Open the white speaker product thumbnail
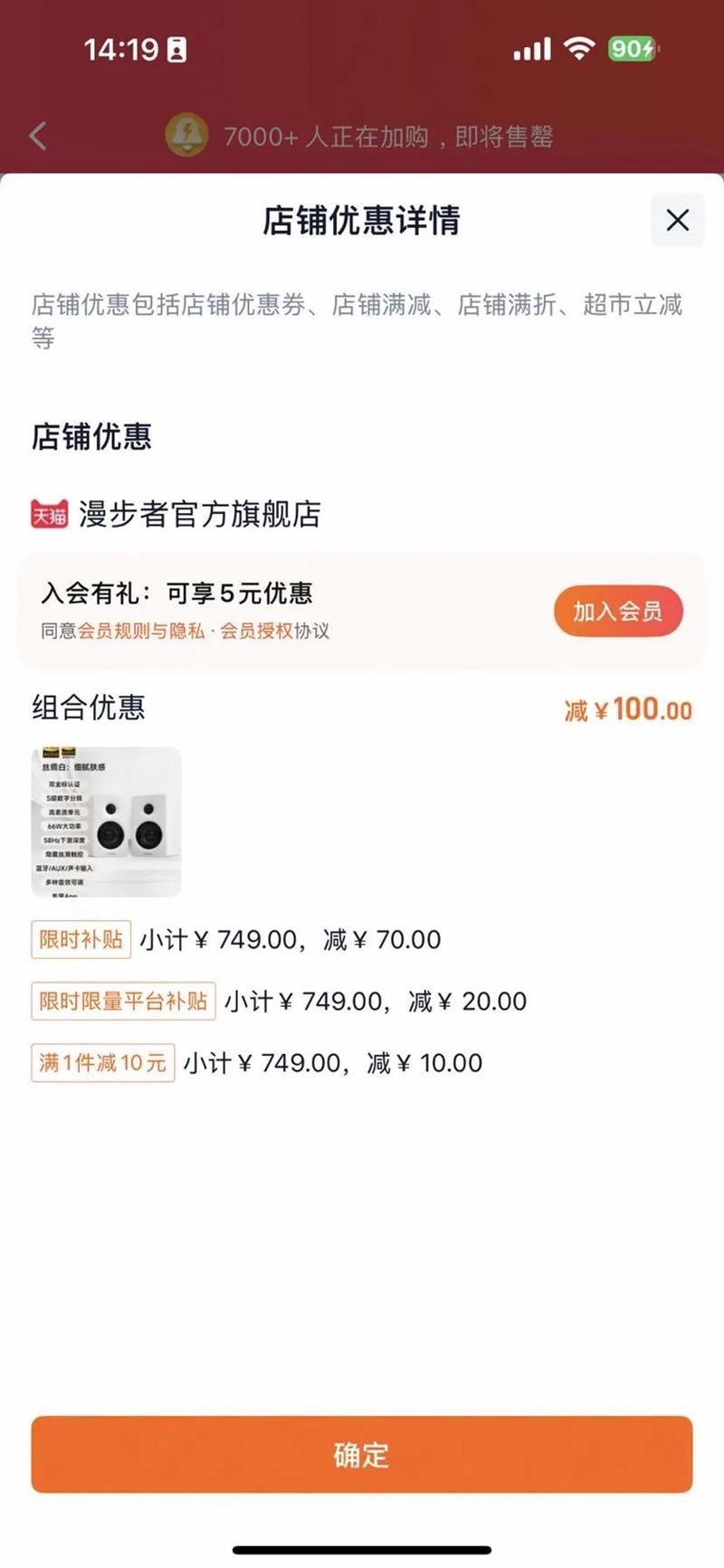The height and width of the screenshot is (1568, 724). click(x=107, y=822)
